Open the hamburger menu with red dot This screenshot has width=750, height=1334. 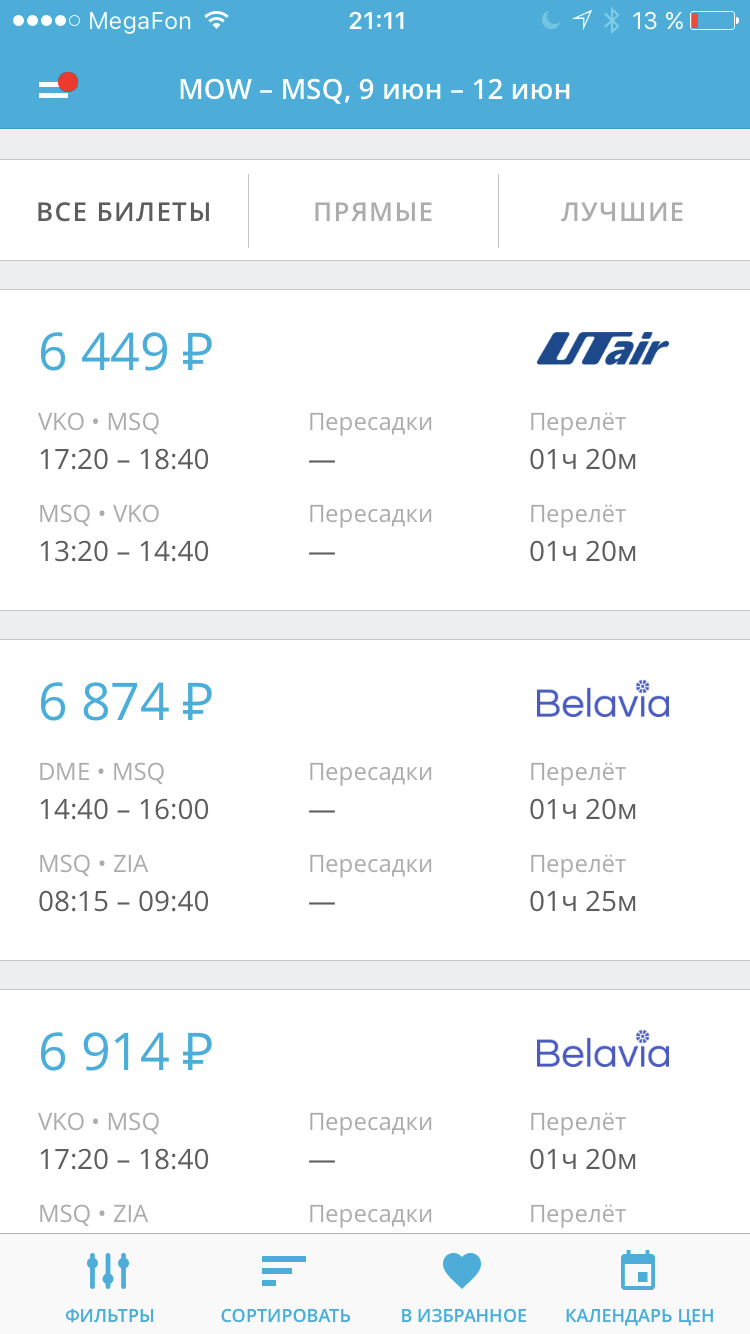[55, 89]
